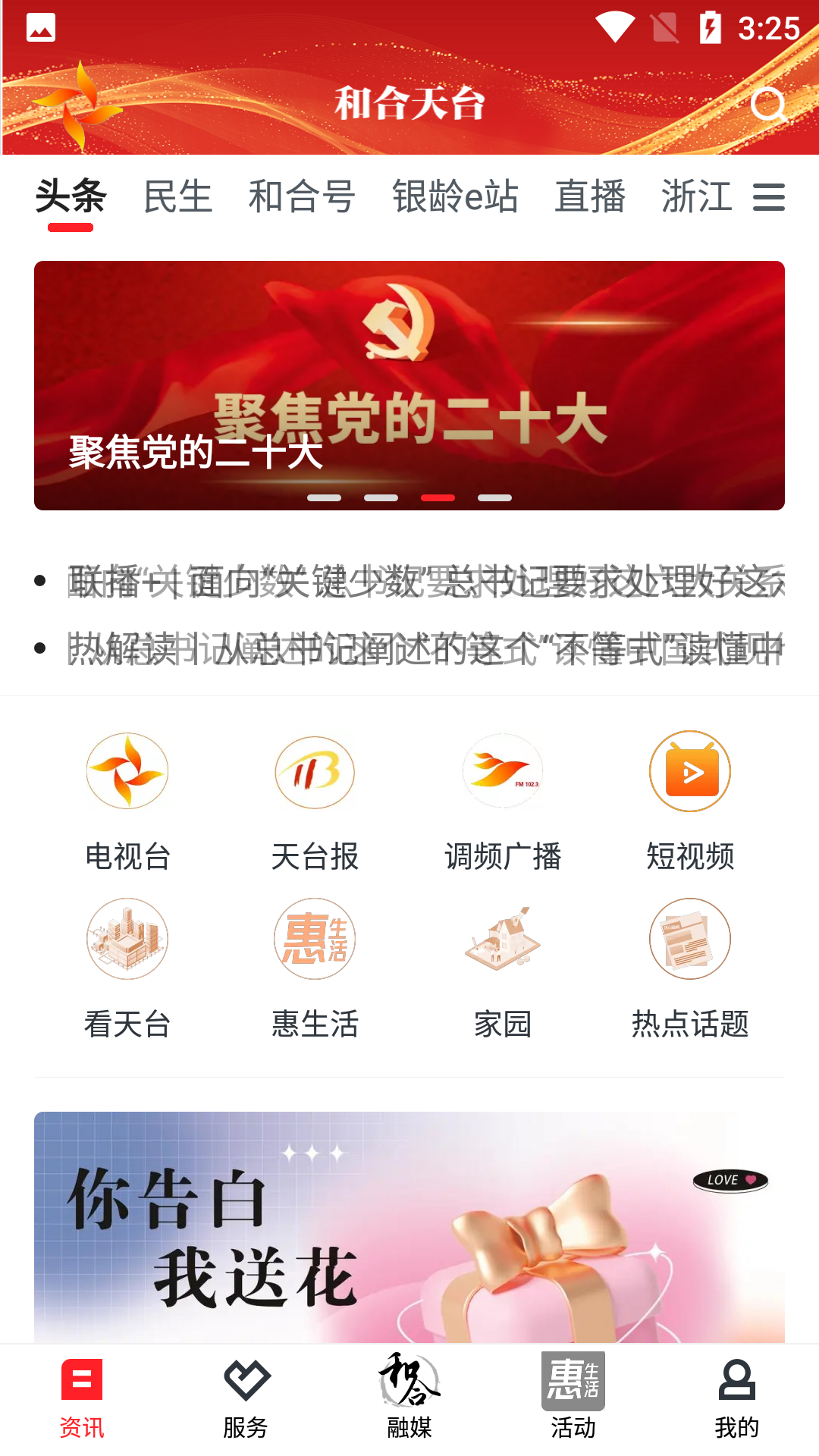This screenshot has height=1456, width=819.
Task: Select the last carousel indicator dot
Action: 493,498
